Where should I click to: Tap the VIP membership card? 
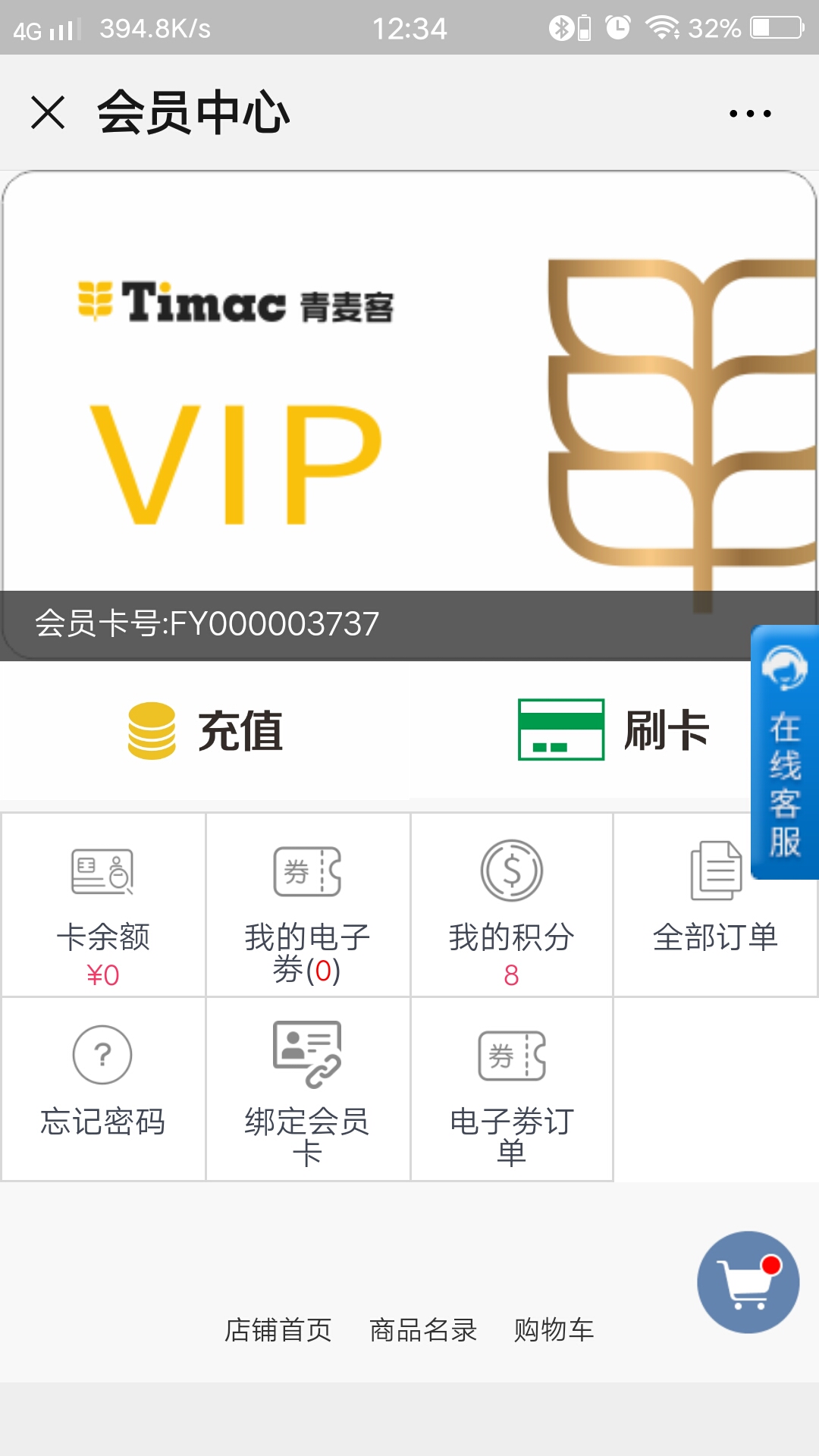pyautogui.click(x=409, y=416)
